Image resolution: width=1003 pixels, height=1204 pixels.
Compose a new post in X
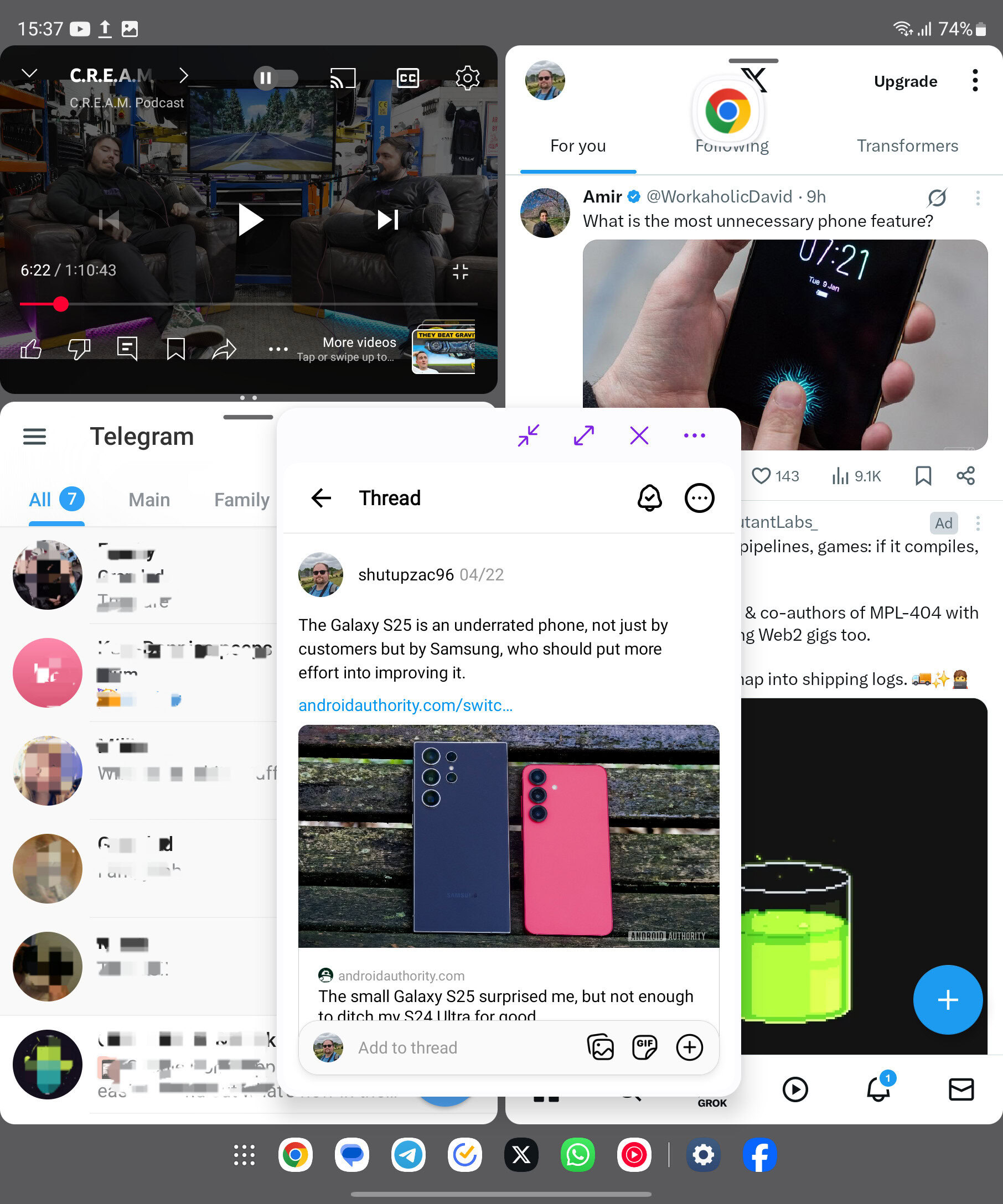click(x=947, y=999)
